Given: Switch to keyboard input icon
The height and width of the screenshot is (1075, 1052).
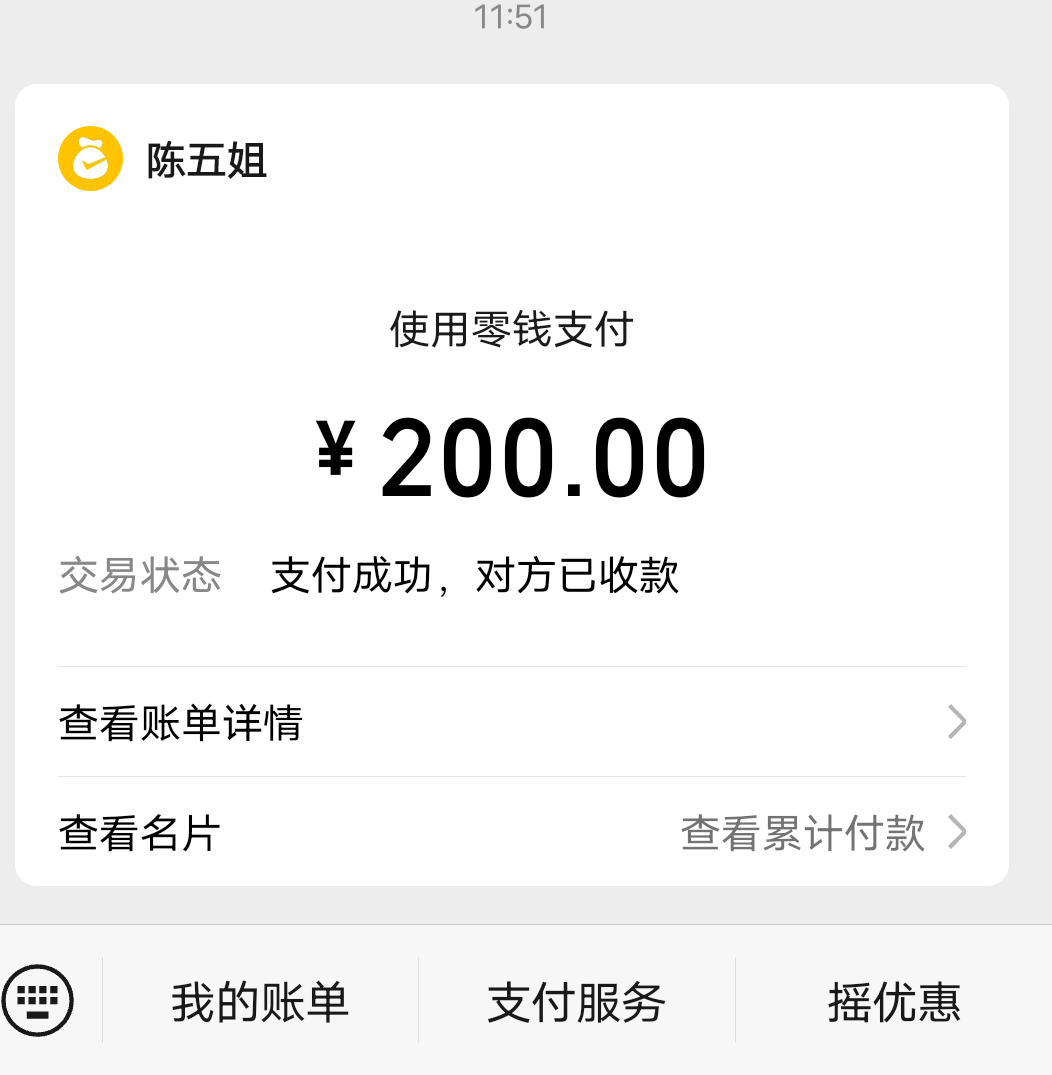Looking at the screenshot, I should [38, 999].
